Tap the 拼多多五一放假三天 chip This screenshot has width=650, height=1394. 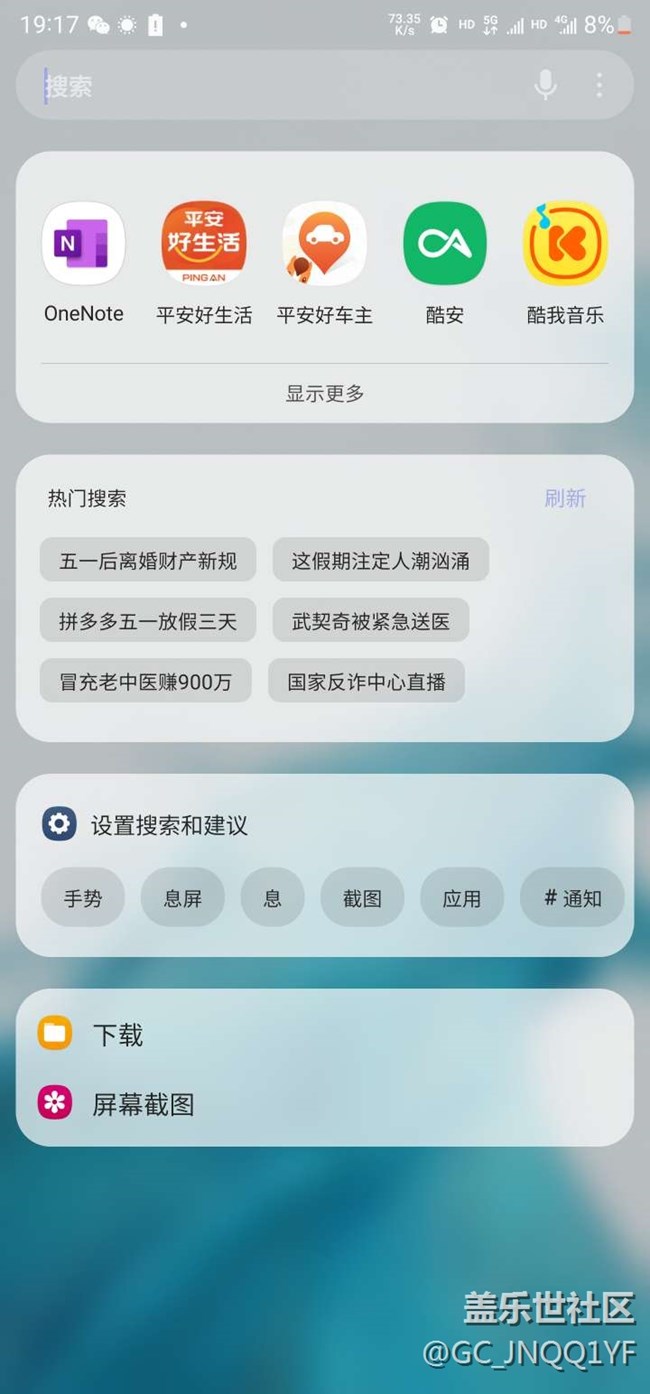pos(148,622)
